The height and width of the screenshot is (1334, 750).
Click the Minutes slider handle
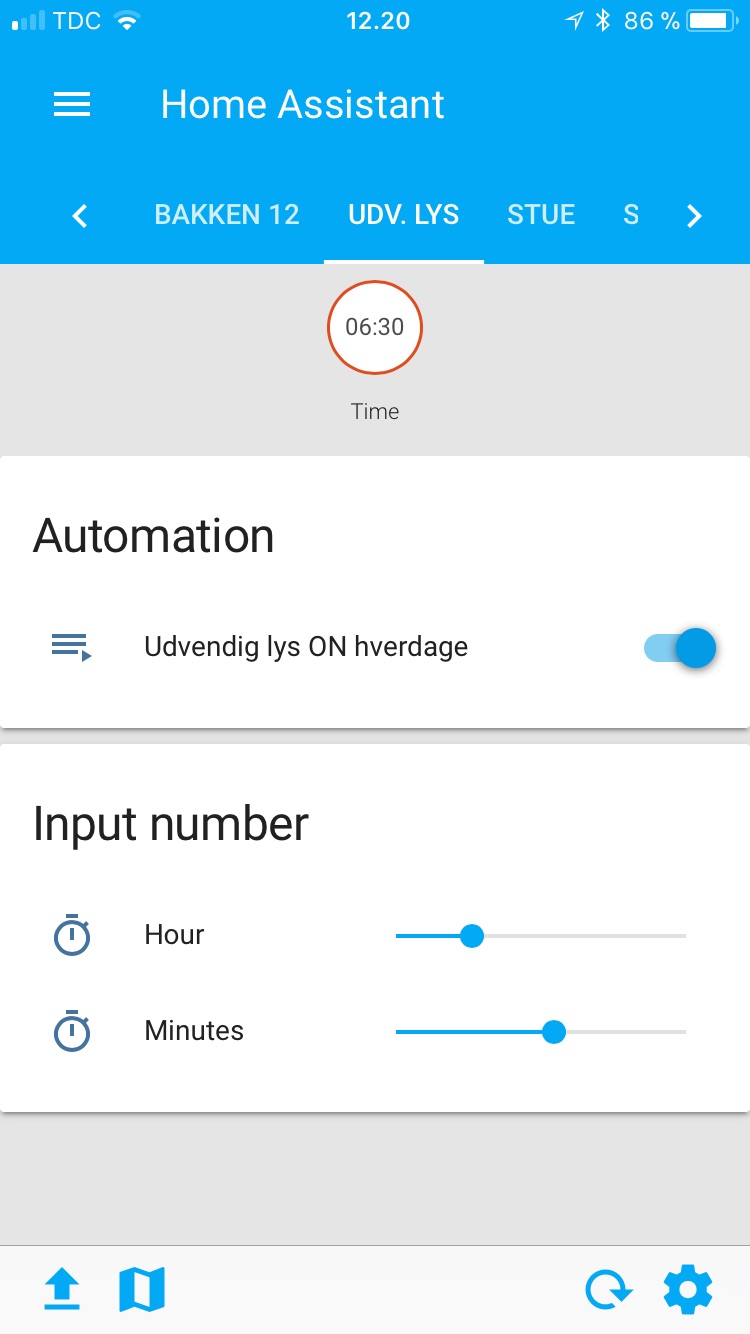554,1031
